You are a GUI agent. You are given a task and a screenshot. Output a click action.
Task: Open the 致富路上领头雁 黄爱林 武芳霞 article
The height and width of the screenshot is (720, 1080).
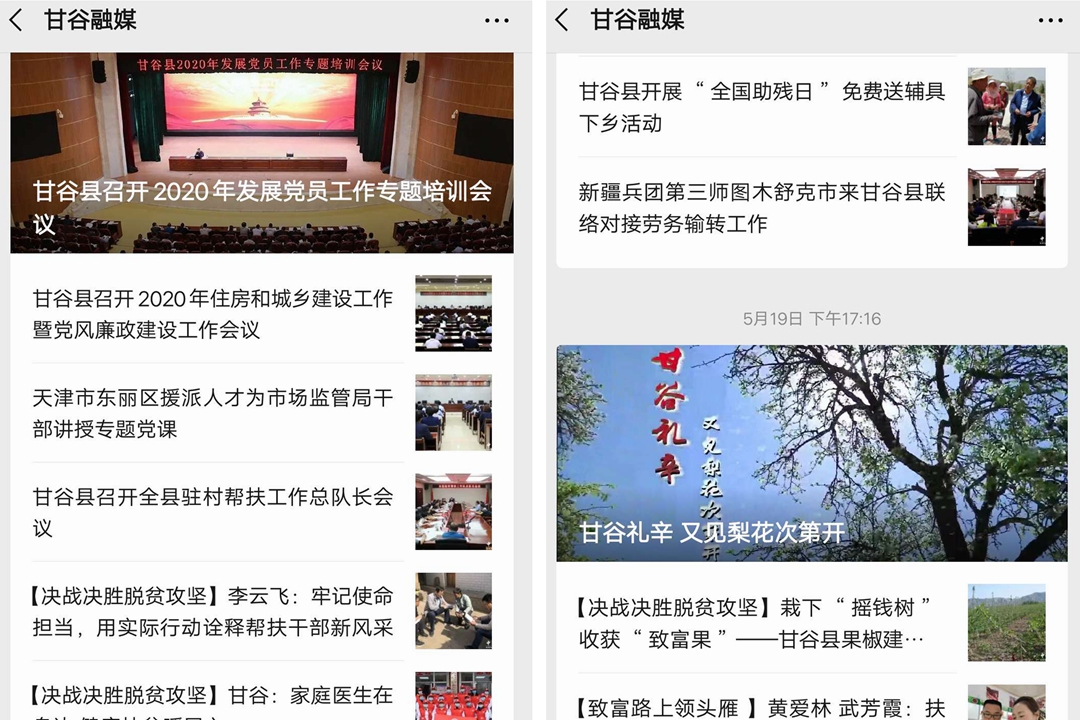click(x=760, y=707)
